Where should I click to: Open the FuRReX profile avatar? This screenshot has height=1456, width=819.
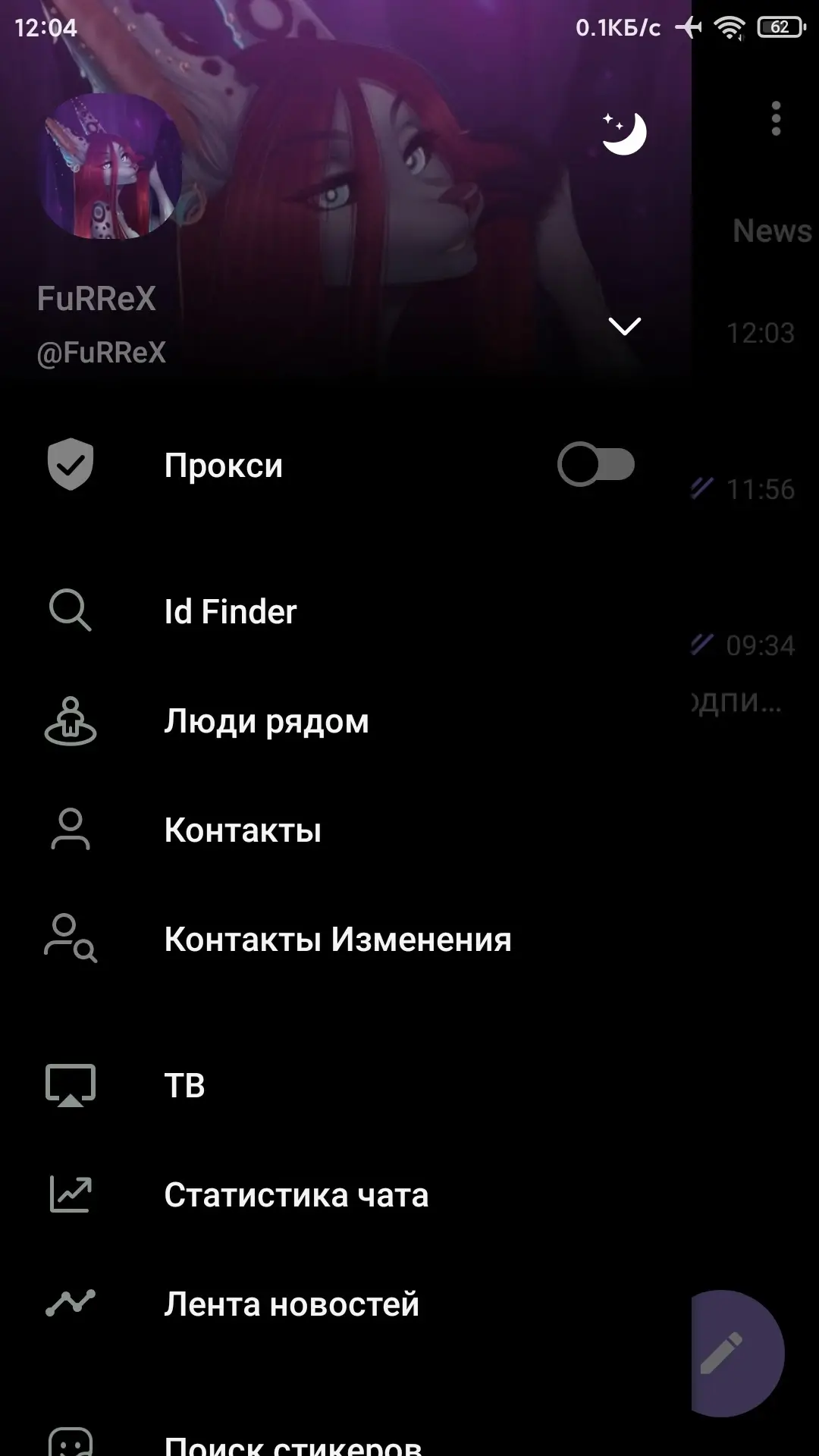point(111,166)
